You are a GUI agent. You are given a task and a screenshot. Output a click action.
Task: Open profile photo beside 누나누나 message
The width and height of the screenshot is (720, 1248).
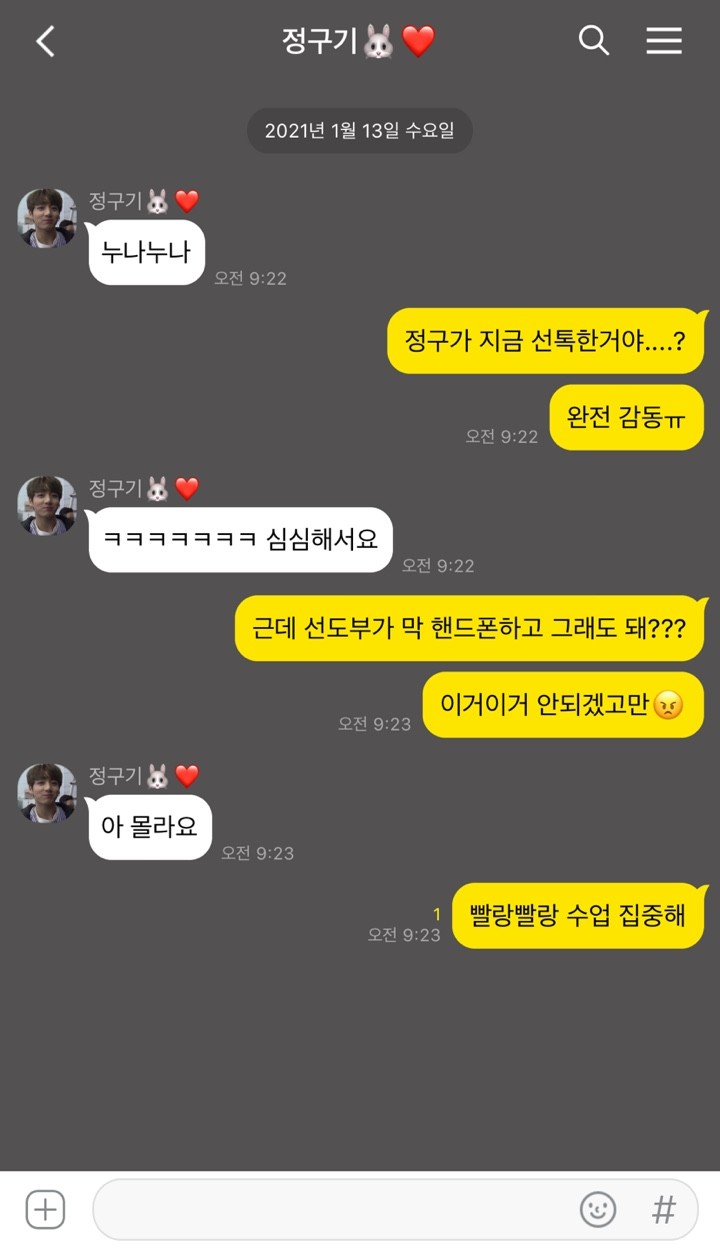(x=47, y=218)
